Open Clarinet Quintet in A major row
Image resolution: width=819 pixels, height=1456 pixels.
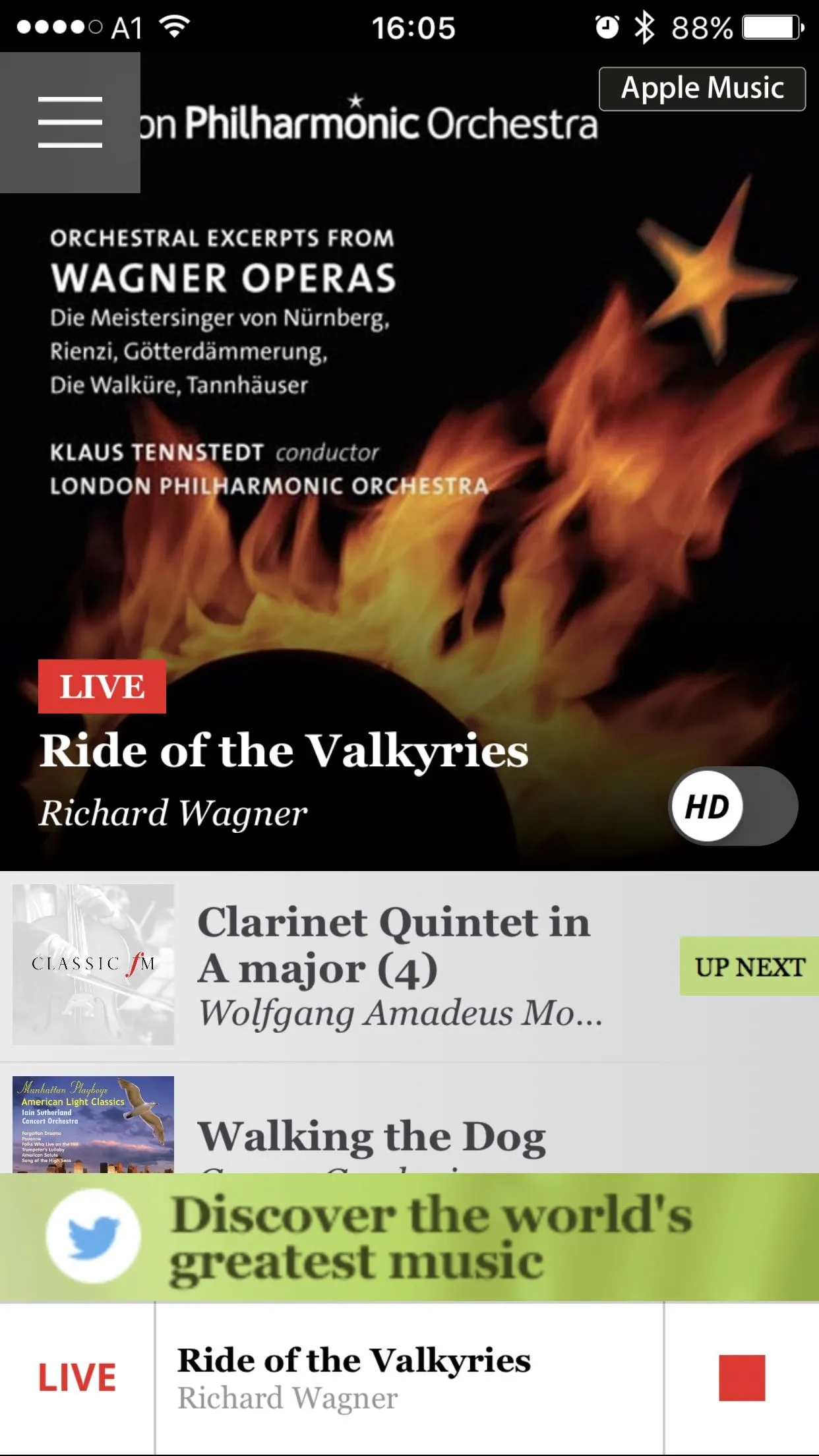pos(396,966)
